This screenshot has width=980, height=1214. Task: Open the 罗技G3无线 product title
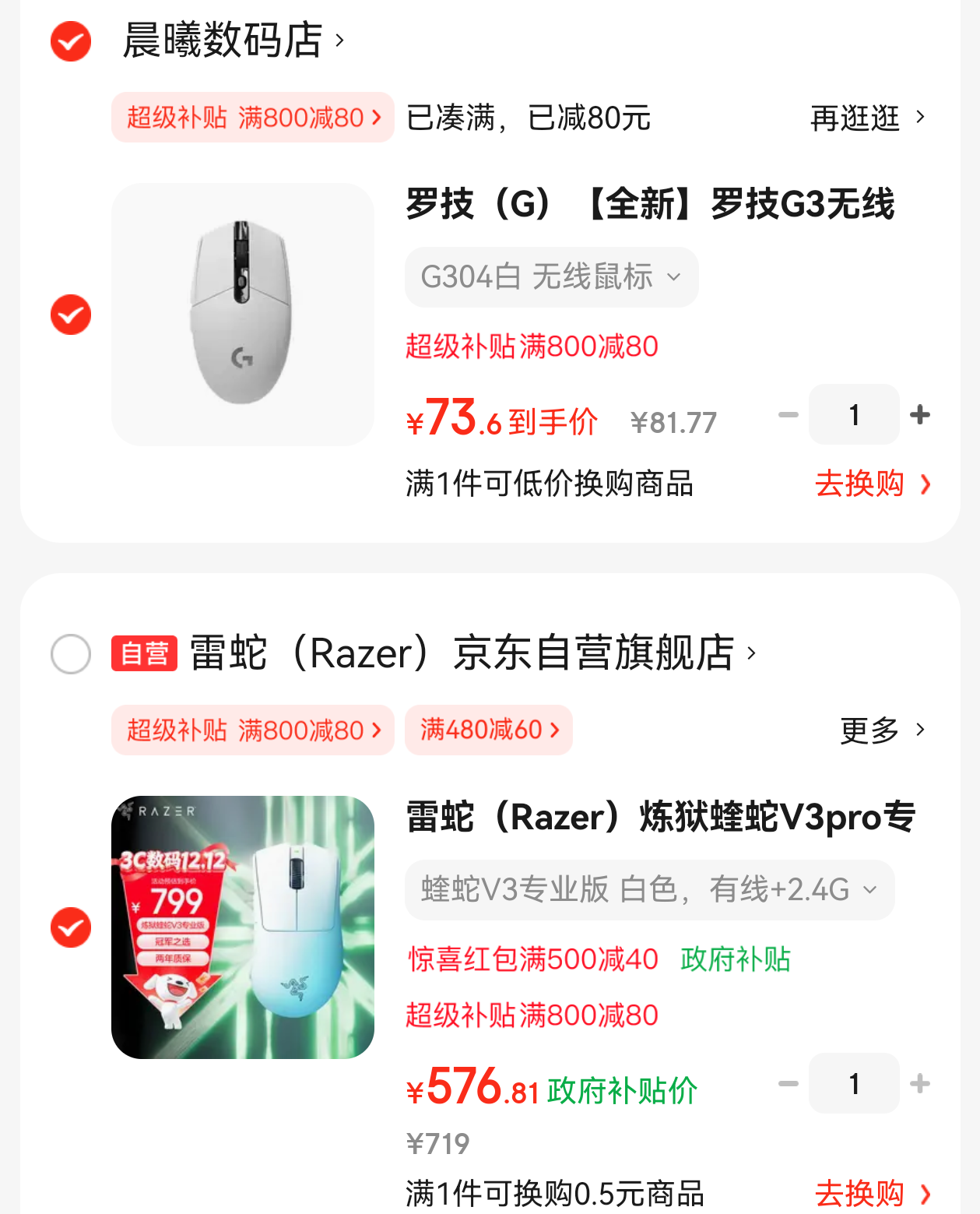[x=650, y=204]
